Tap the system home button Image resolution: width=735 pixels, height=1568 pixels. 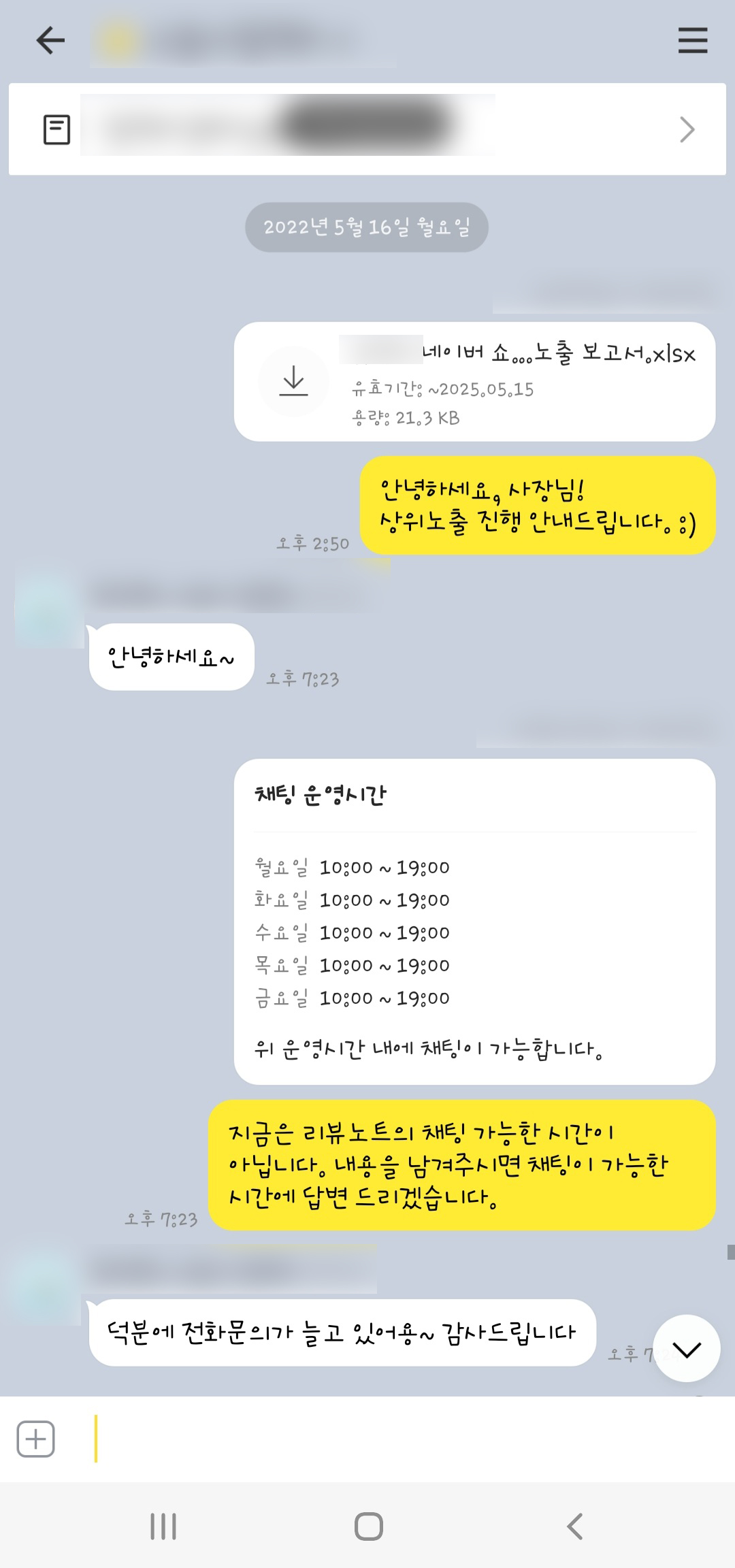[368, 1526]
